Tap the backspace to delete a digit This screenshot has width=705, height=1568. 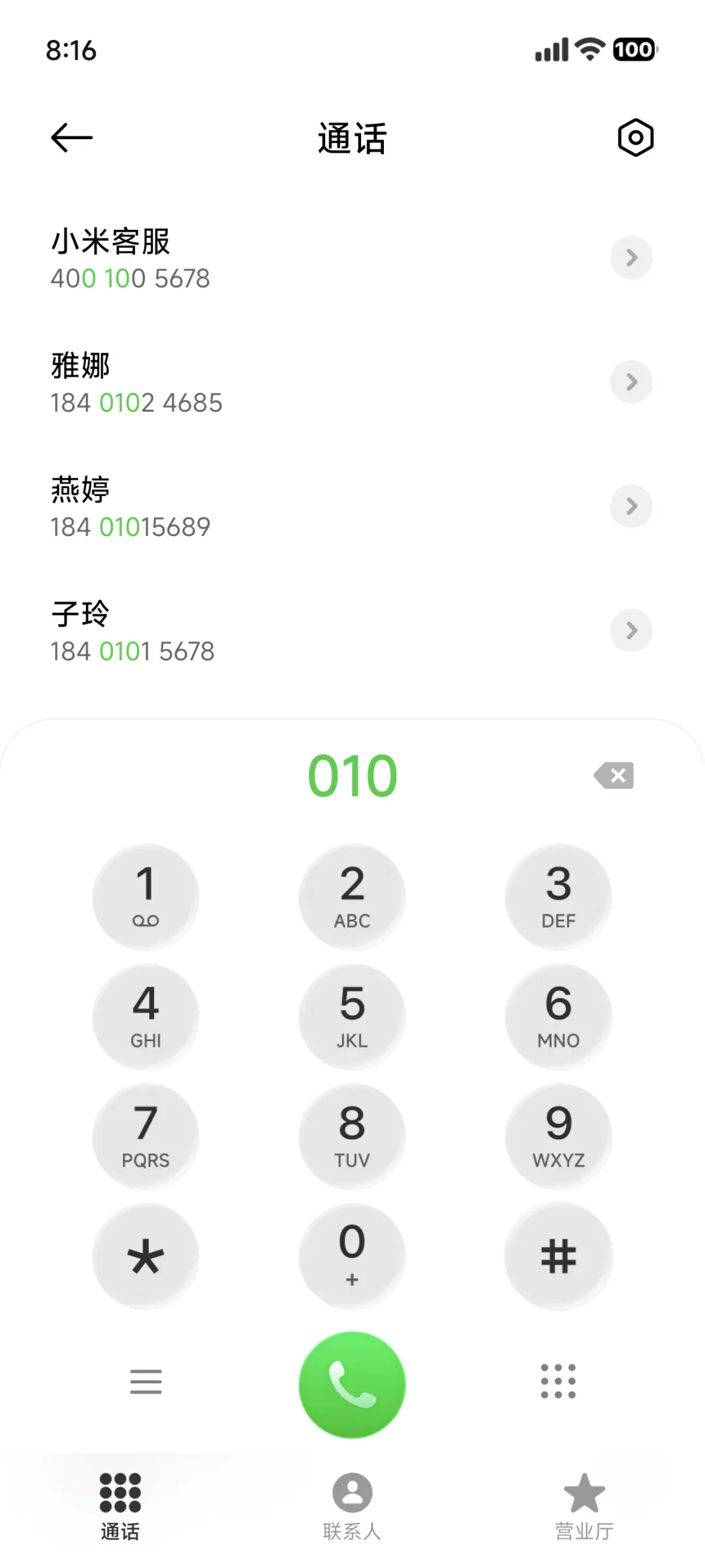click(612, 775)
